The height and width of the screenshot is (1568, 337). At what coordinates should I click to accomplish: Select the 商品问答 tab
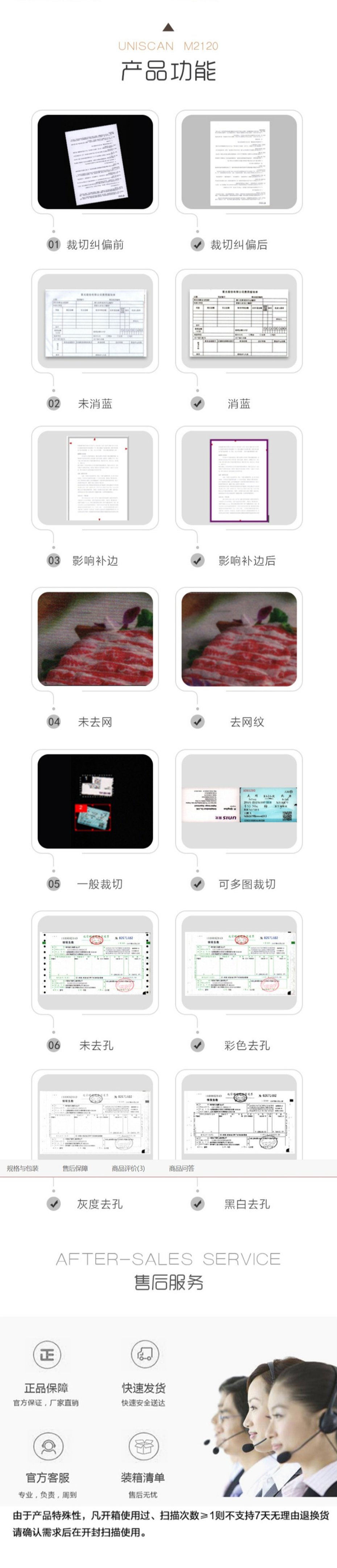[182, 1168]
